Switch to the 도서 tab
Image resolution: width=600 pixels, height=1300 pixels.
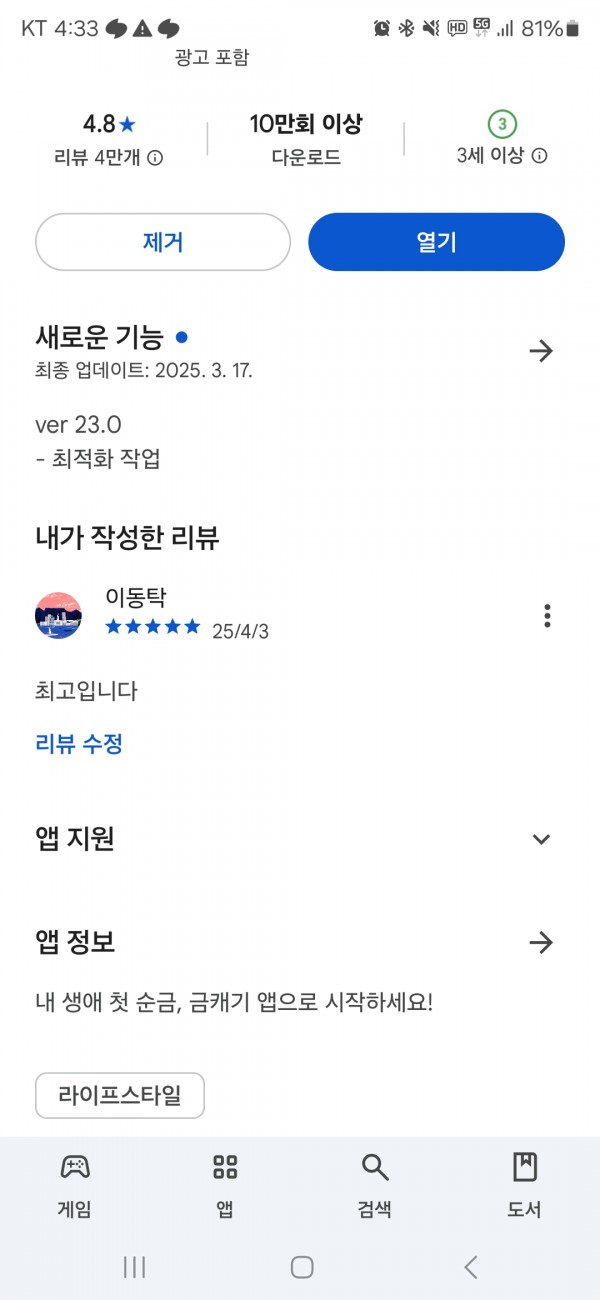coord(524,1186)
